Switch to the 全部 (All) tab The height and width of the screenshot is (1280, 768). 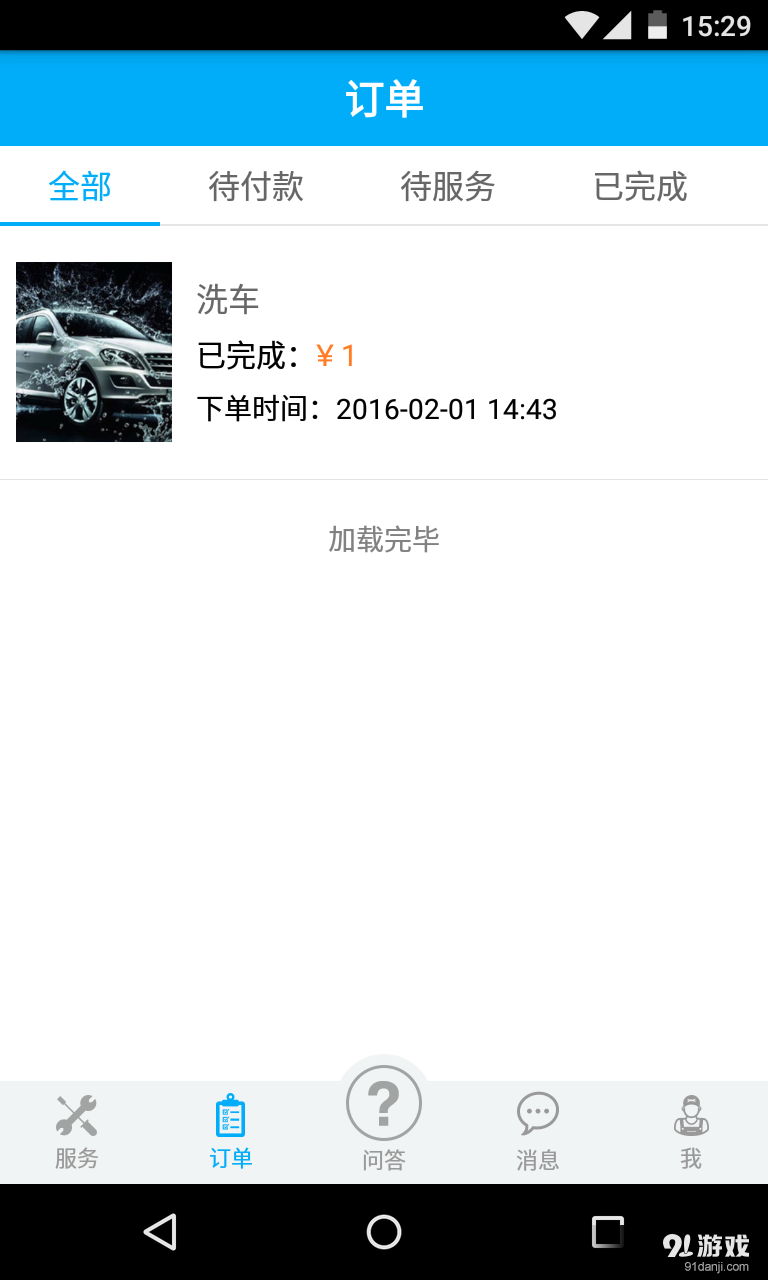pyautogui.click(x=80, y=188)
